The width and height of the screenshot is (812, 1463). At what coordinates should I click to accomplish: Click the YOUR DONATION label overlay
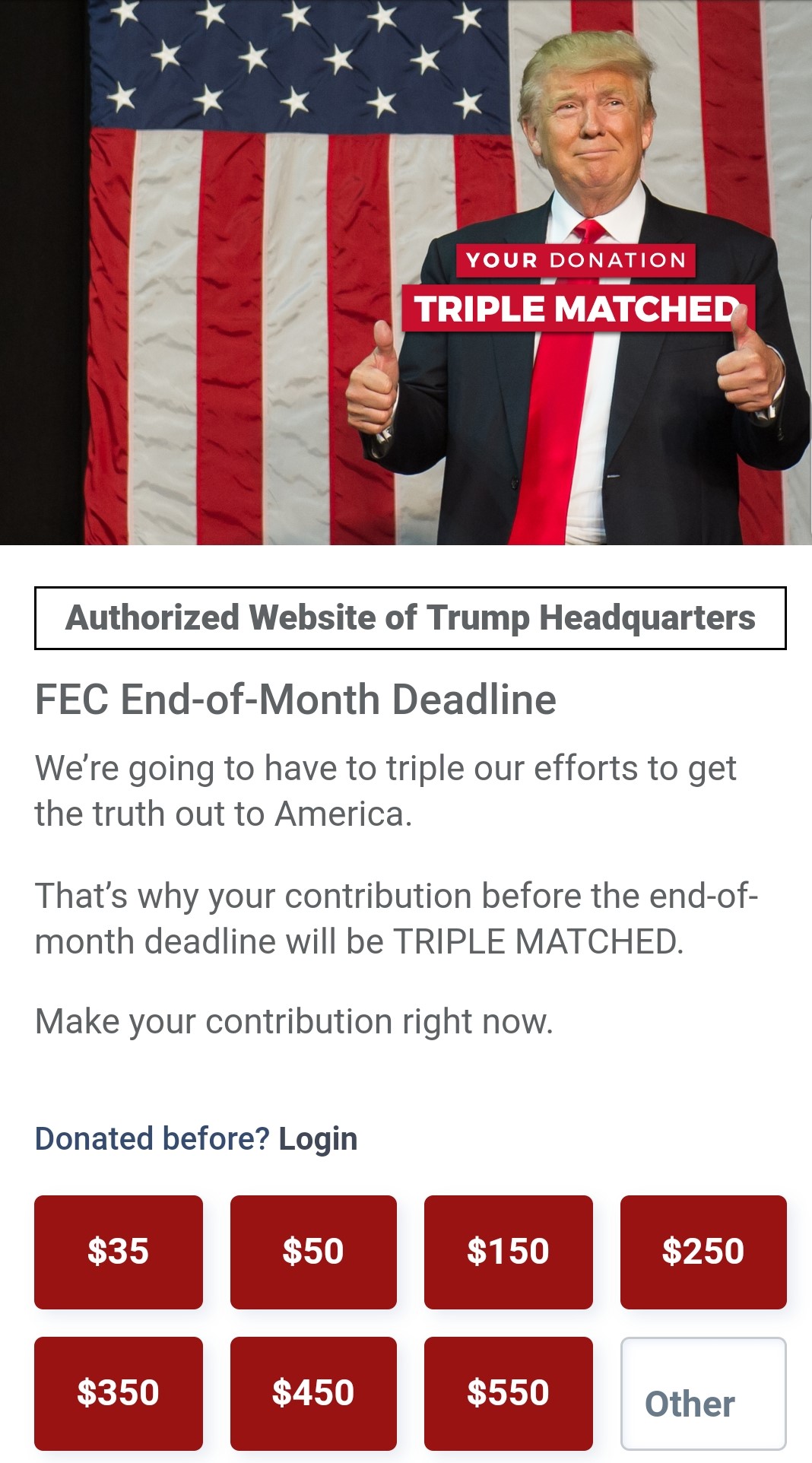click(x=574, y=261)
